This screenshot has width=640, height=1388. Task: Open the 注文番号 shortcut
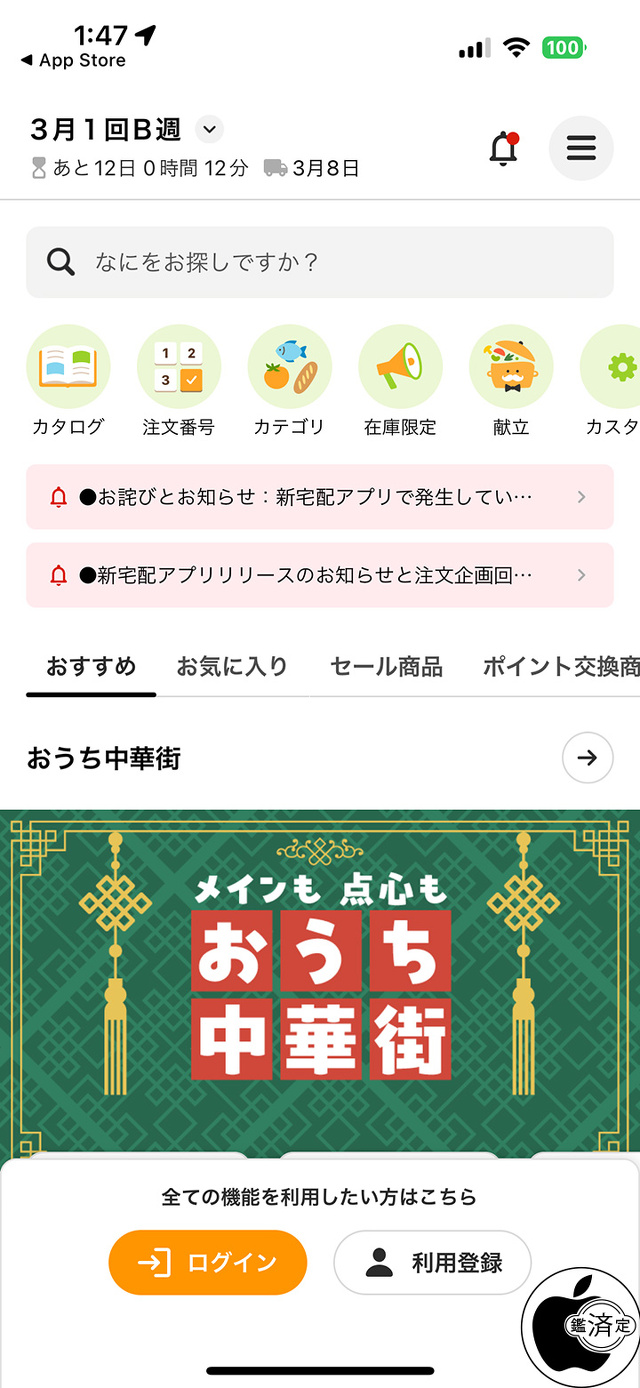(x=178, y=380)
